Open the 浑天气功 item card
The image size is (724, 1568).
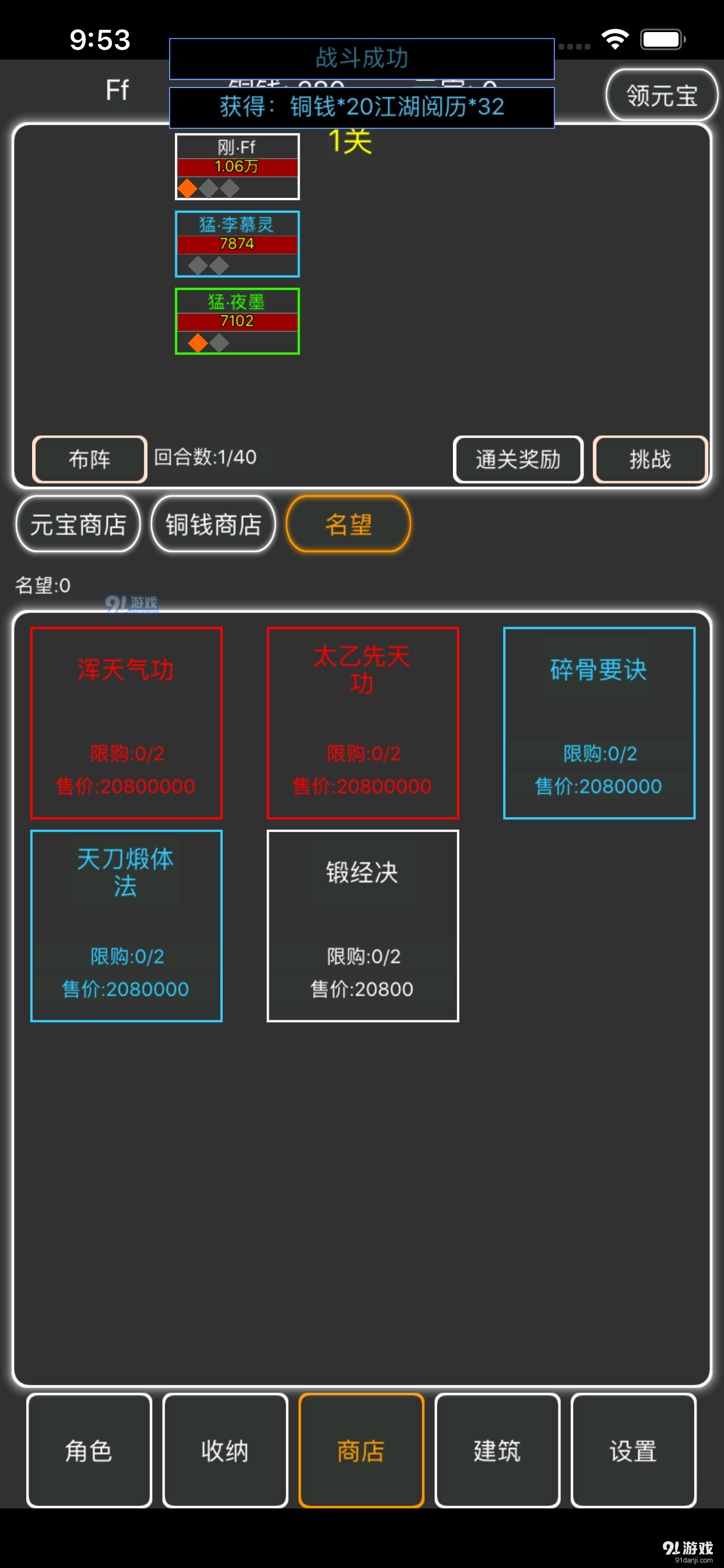(126, 723)
